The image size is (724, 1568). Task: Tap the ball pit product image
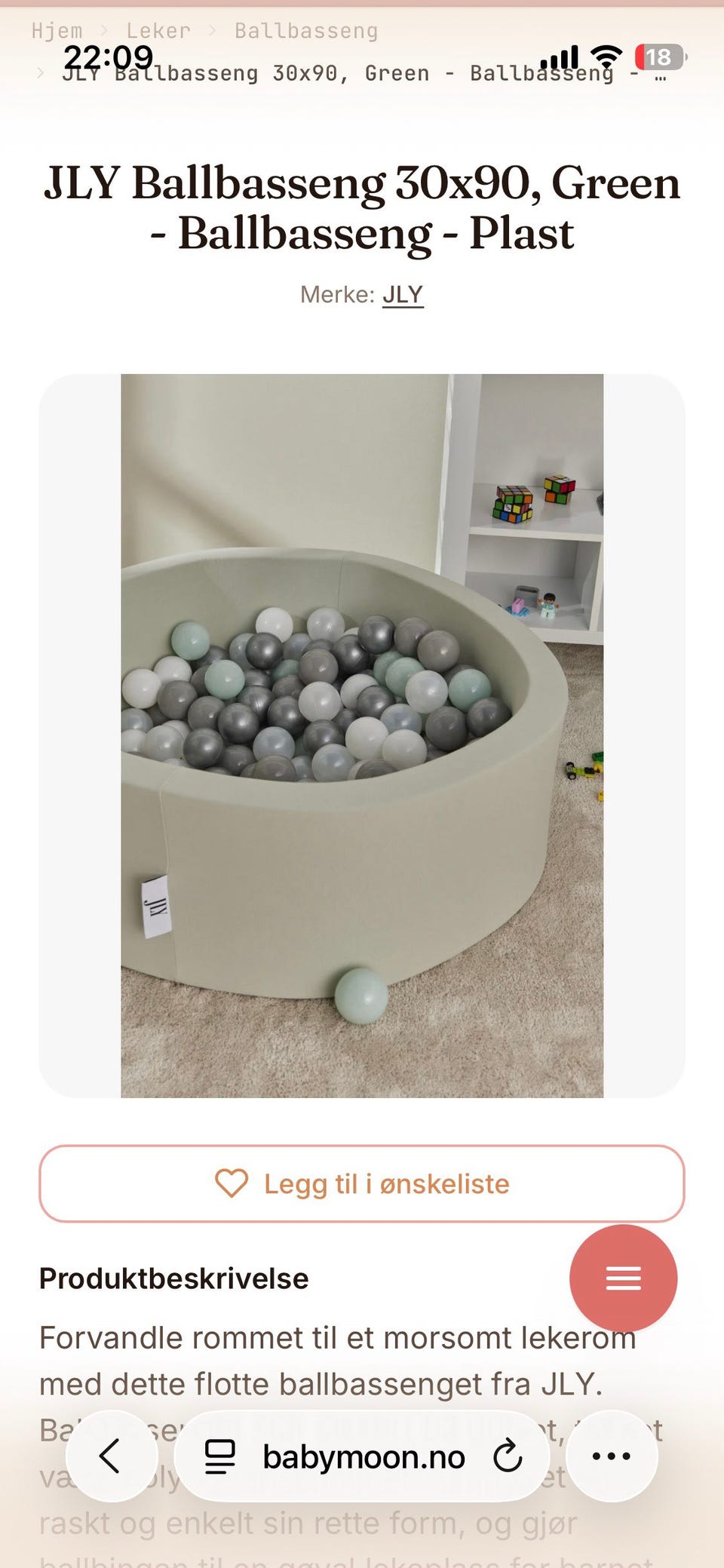(x=362, y=735)
